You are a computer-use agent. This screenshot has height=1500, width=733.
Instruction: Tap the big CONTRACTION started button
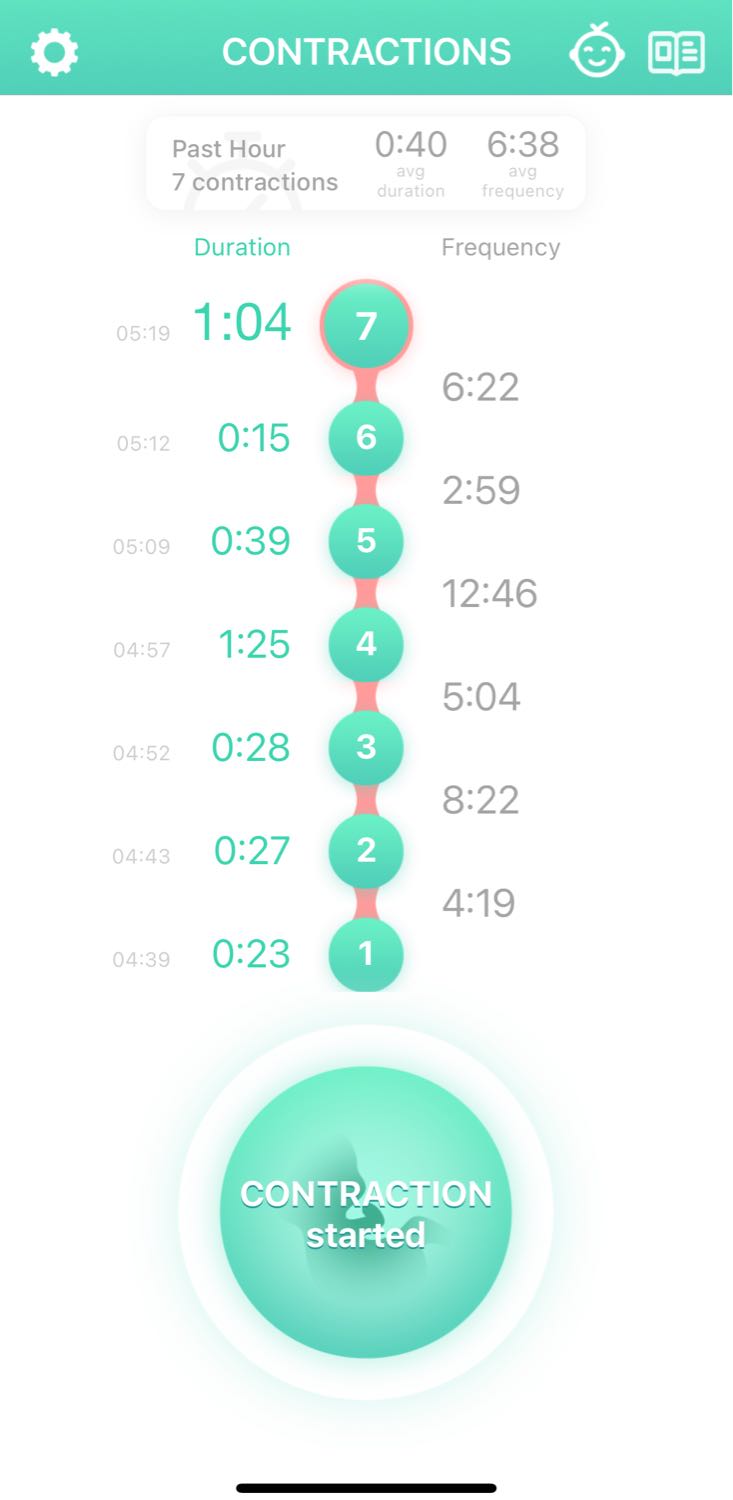tap(366, 1212)
